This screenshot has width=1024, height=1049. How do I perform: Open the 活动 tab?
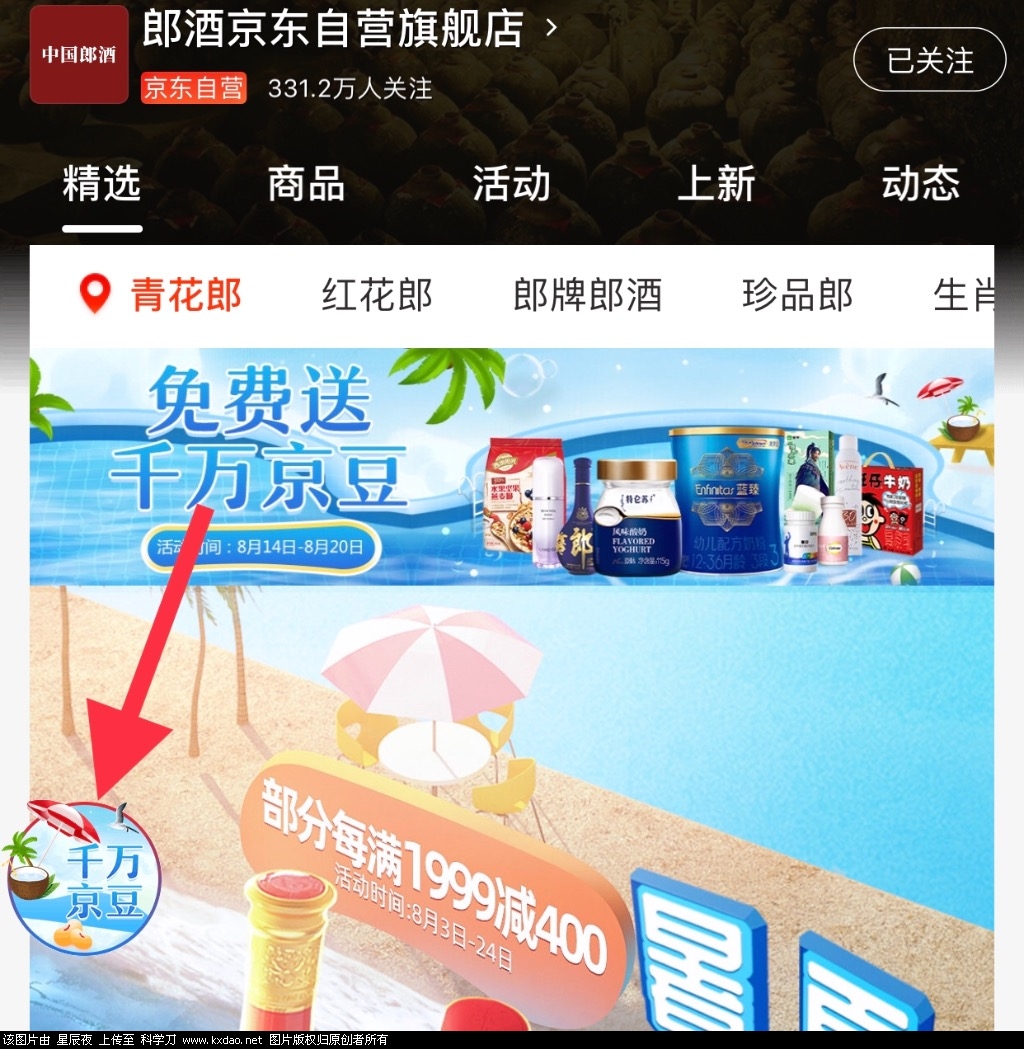pos(511,185)
